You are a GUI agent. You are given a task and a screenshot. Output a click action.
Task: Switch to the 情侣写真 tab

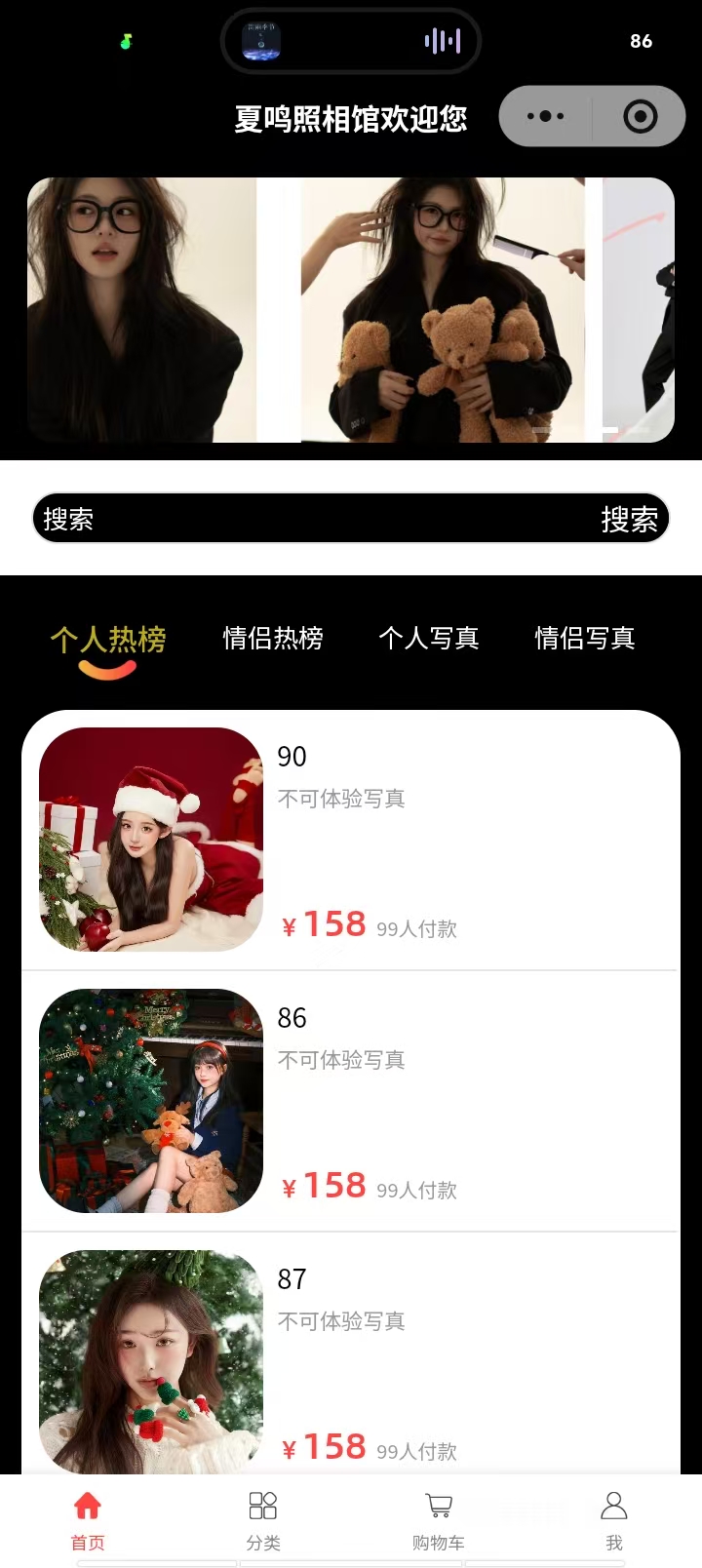click(585, 639)
